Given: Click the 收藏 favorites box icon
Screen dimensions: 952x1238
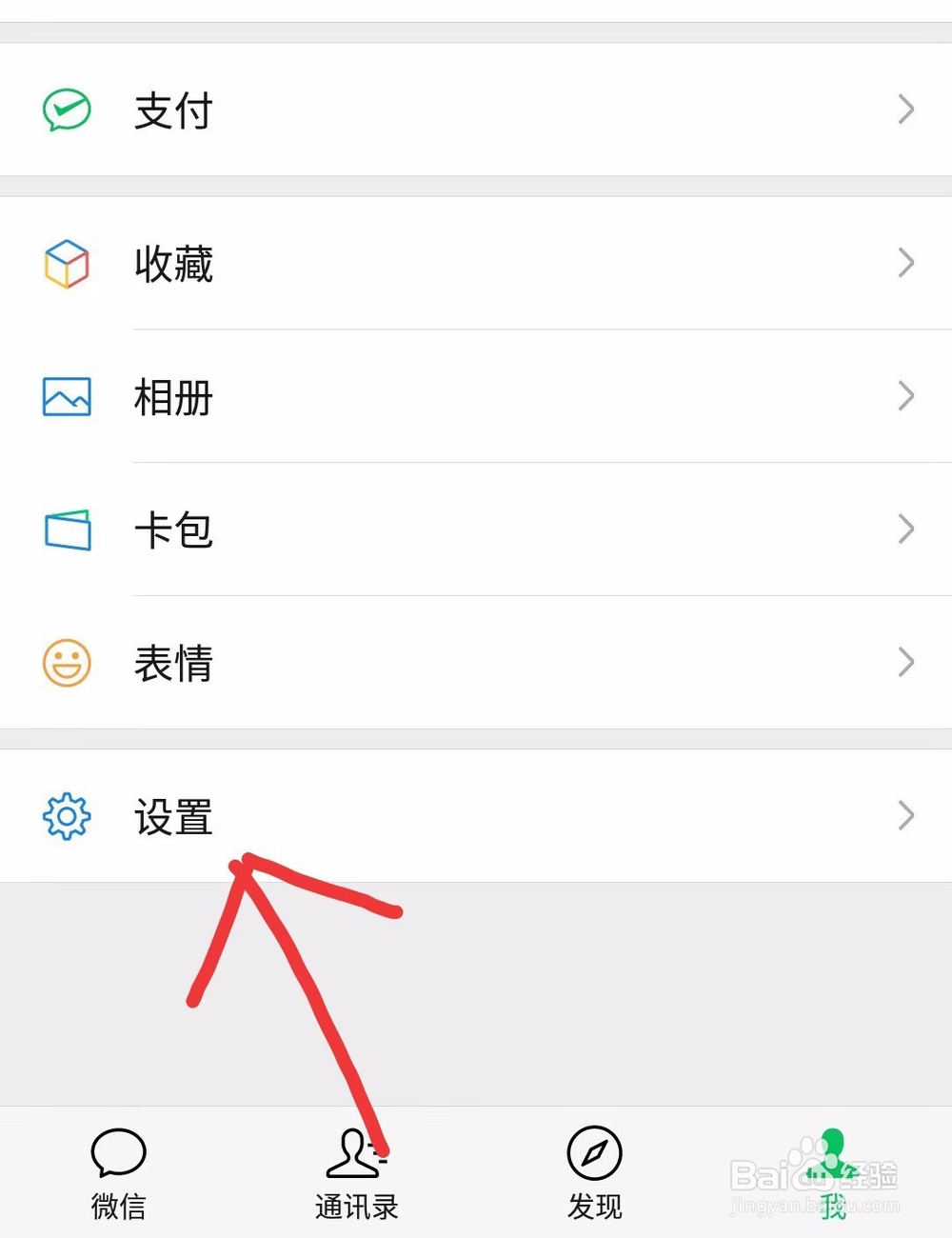Looking at the screenshot, I should [x=65, y=265].
